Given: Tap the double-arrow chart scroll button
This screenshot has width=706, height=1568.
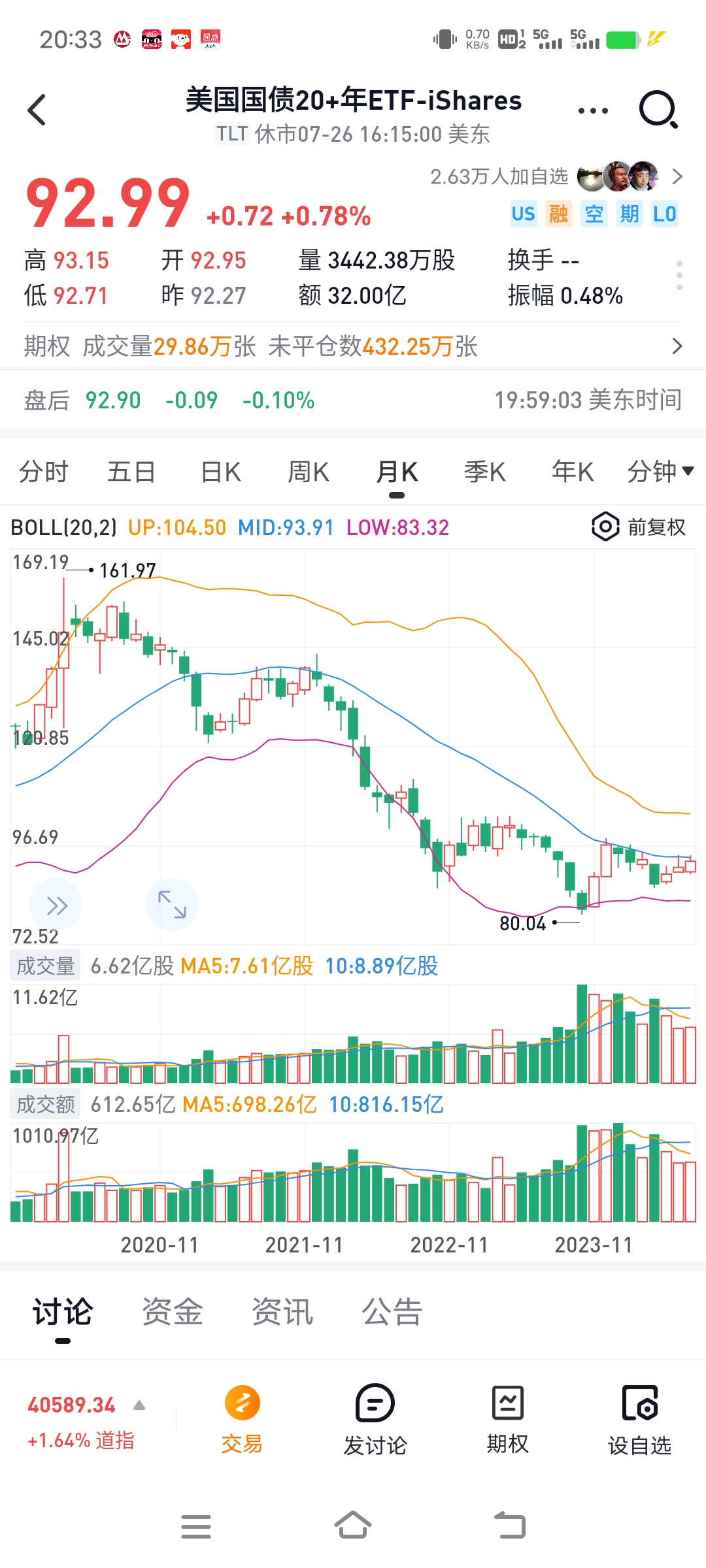Looking at the screenshot, I should coord(56,906).
